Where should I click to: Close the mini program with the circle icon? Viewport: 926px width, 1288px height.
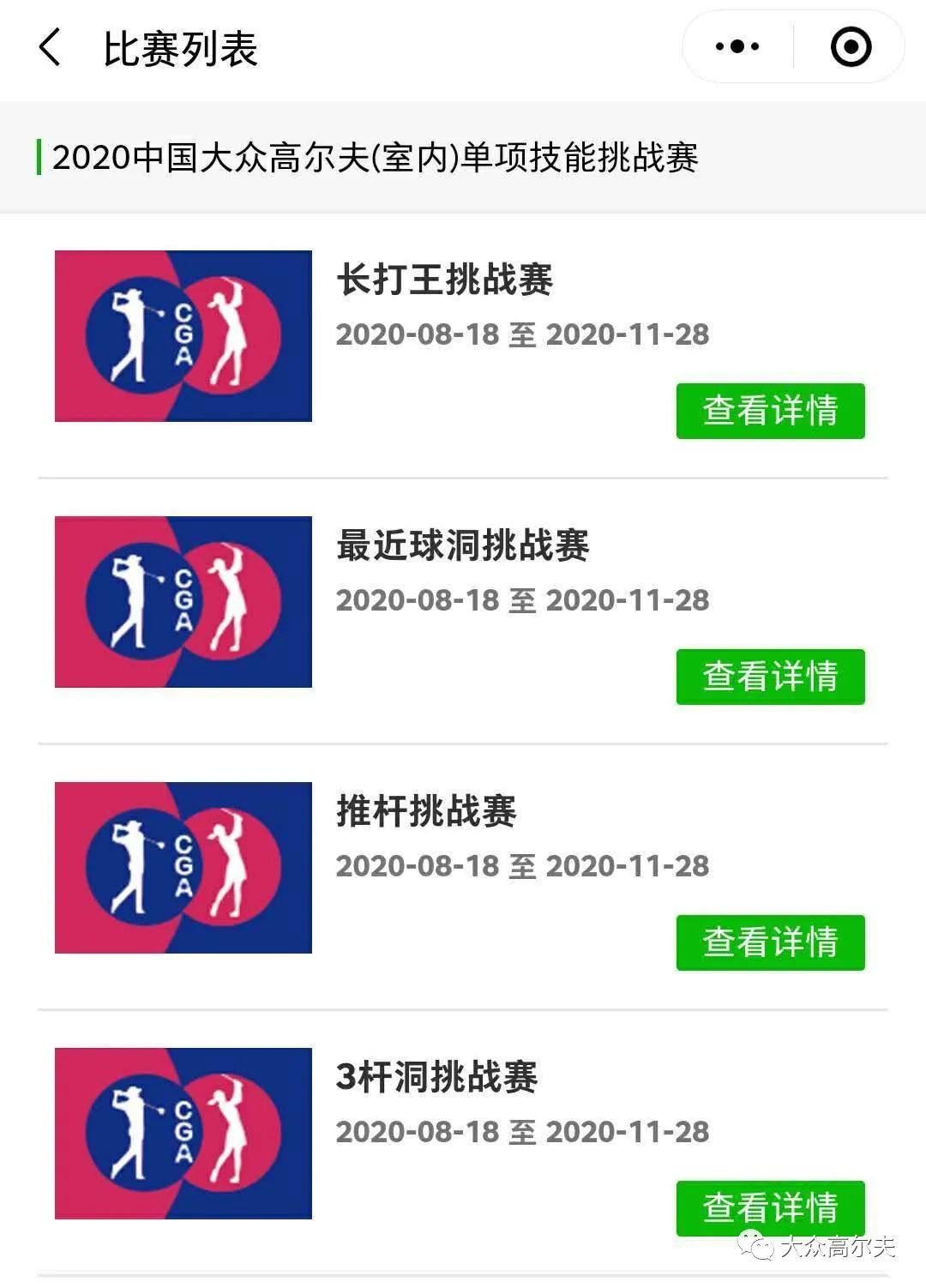(851, 47)
